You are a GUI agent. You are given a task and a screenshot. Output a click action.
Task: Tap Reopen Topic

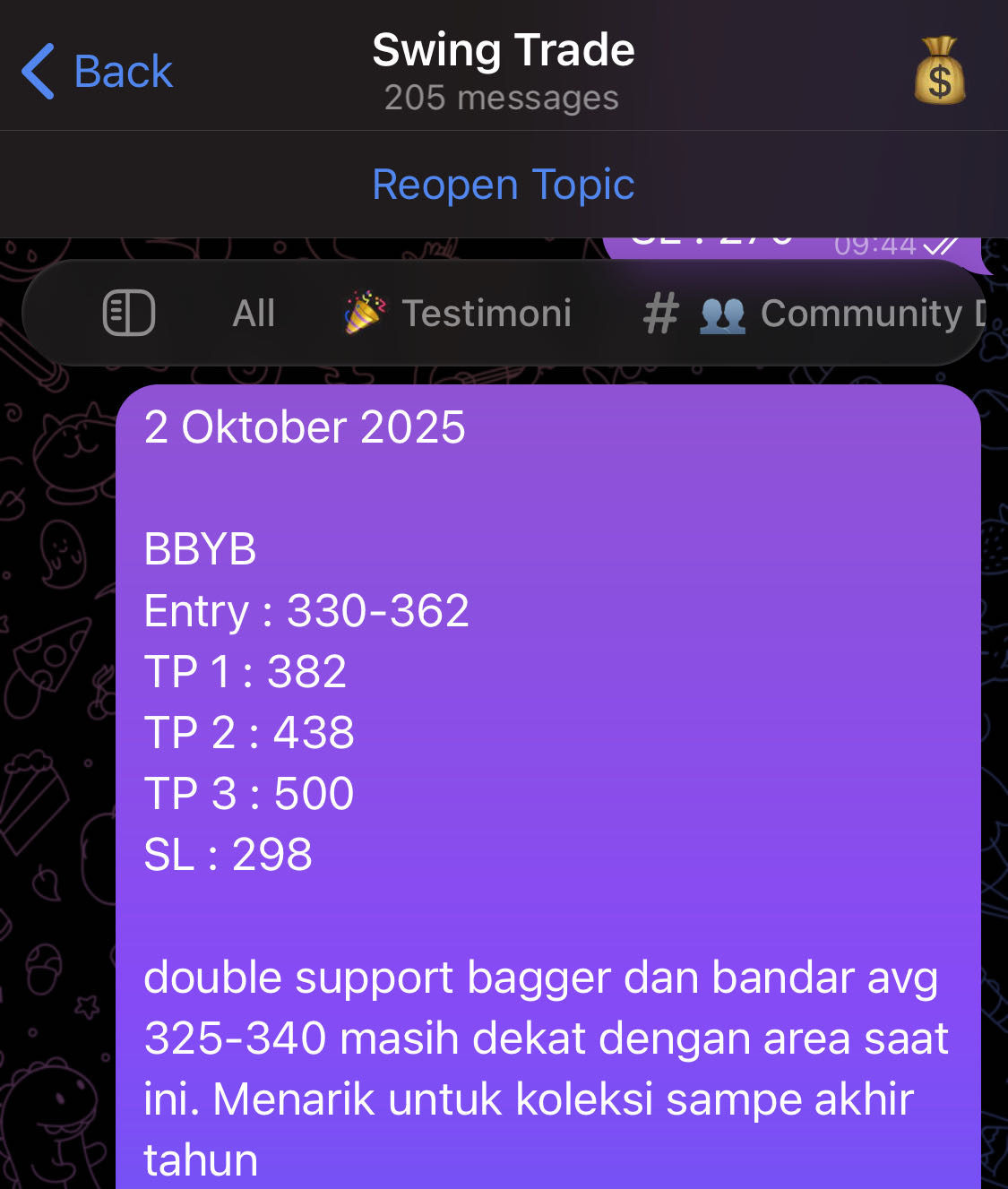point(503,185)
